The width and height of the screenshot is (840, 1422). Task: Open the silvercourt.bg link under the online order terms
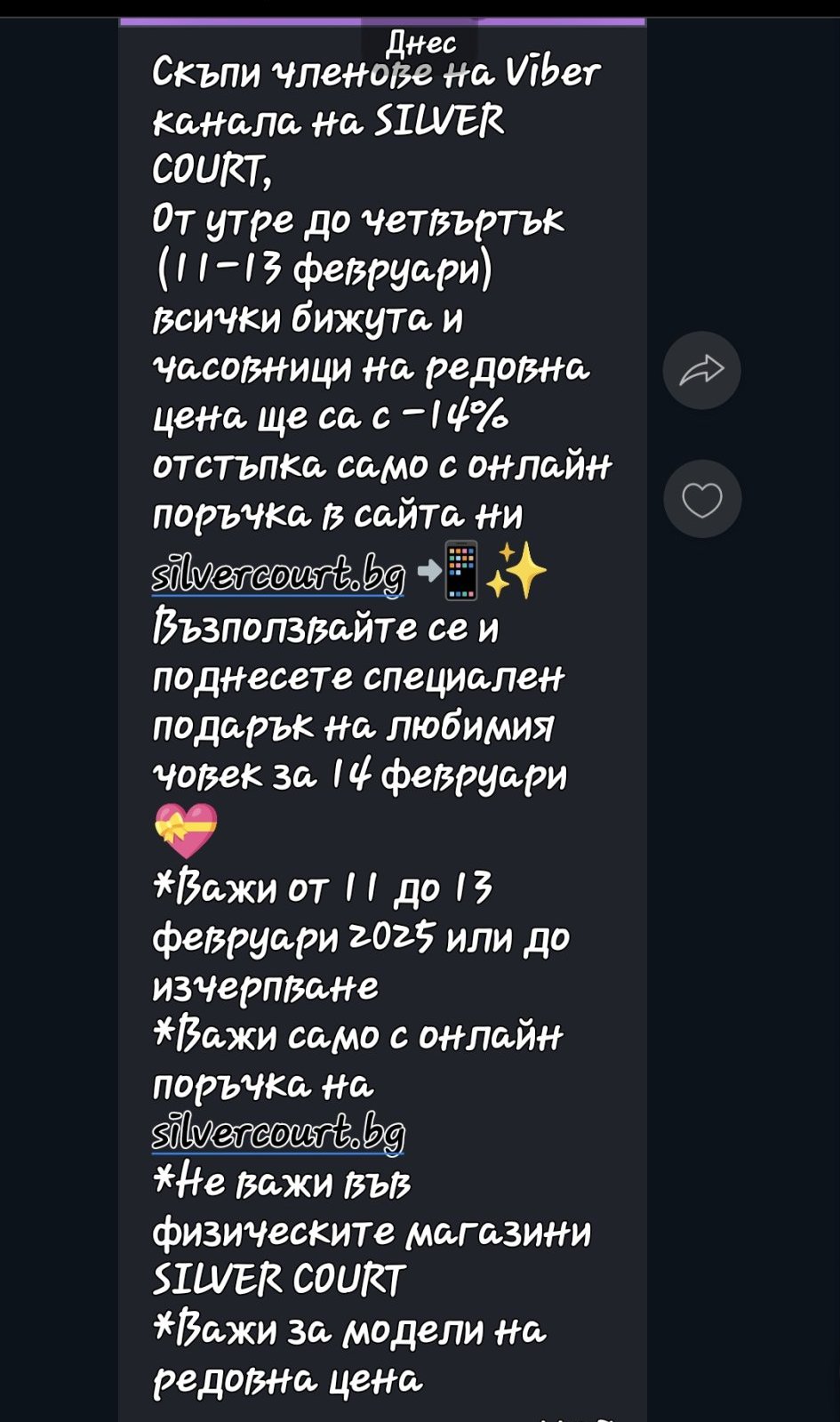[x=278, y=1134]
